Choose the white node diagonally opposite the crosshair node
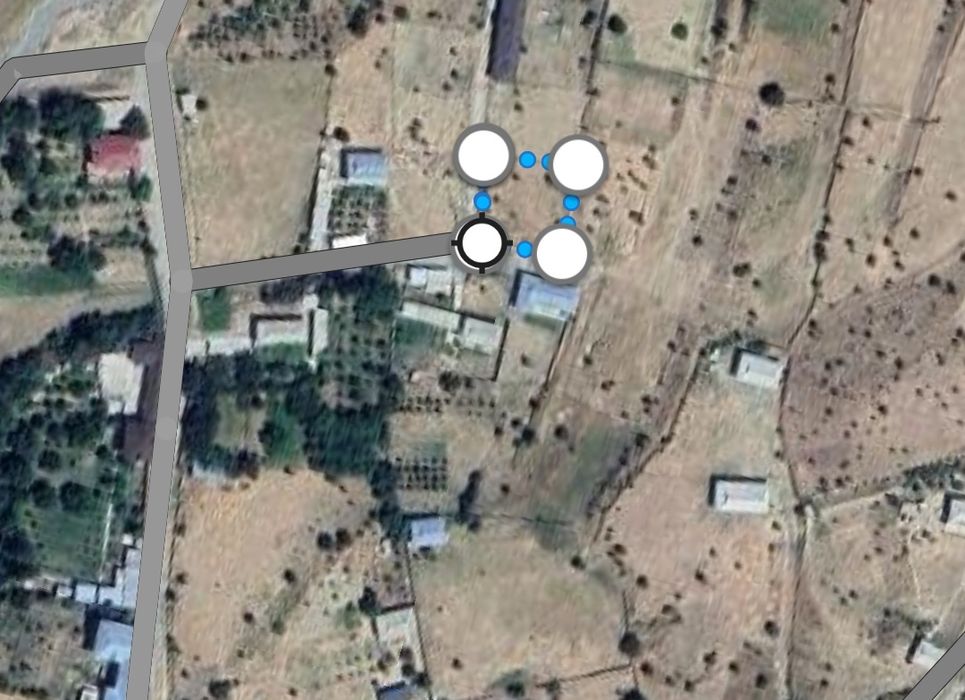The height and width of the screenshot is (700, 965). point(578,165)
